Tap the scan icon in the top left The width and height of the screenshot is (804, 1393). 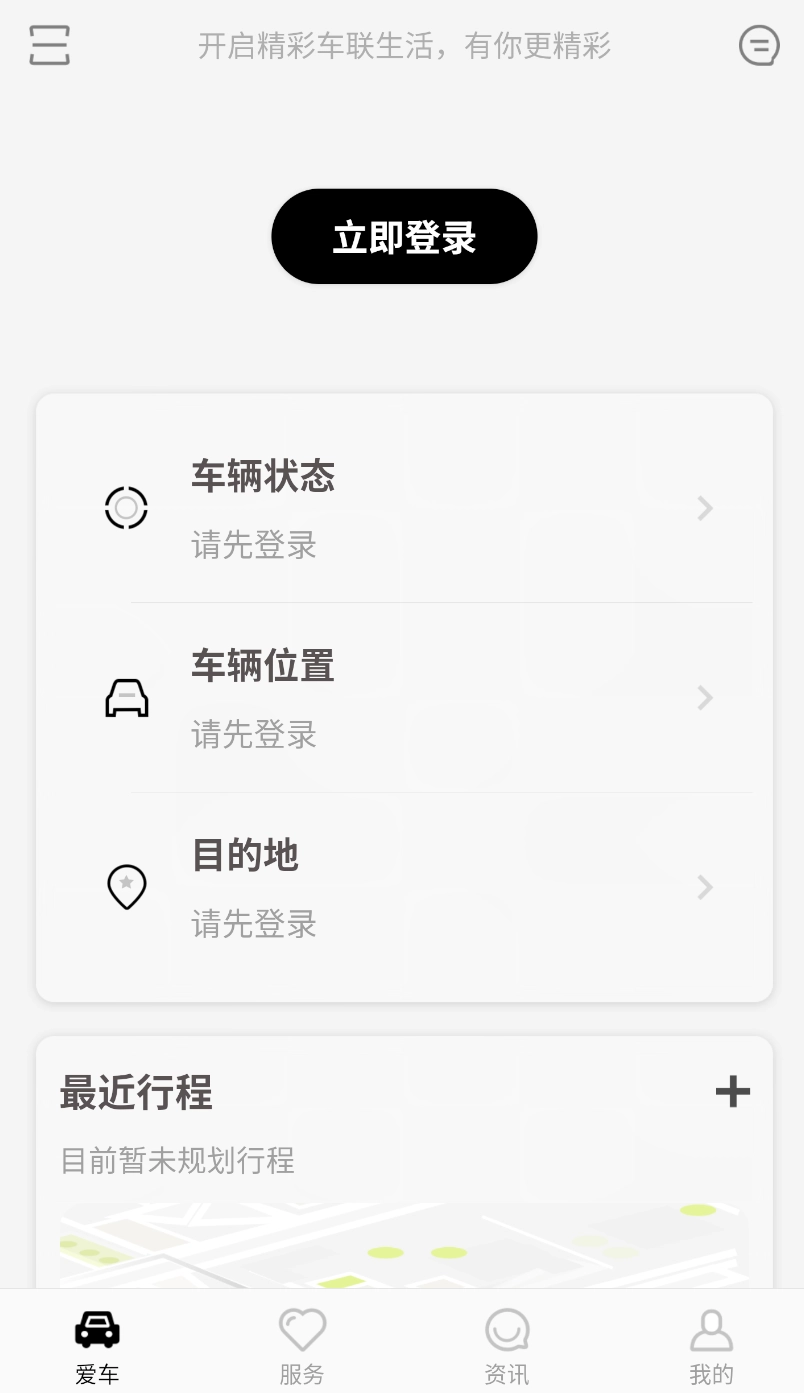point(49,45)
